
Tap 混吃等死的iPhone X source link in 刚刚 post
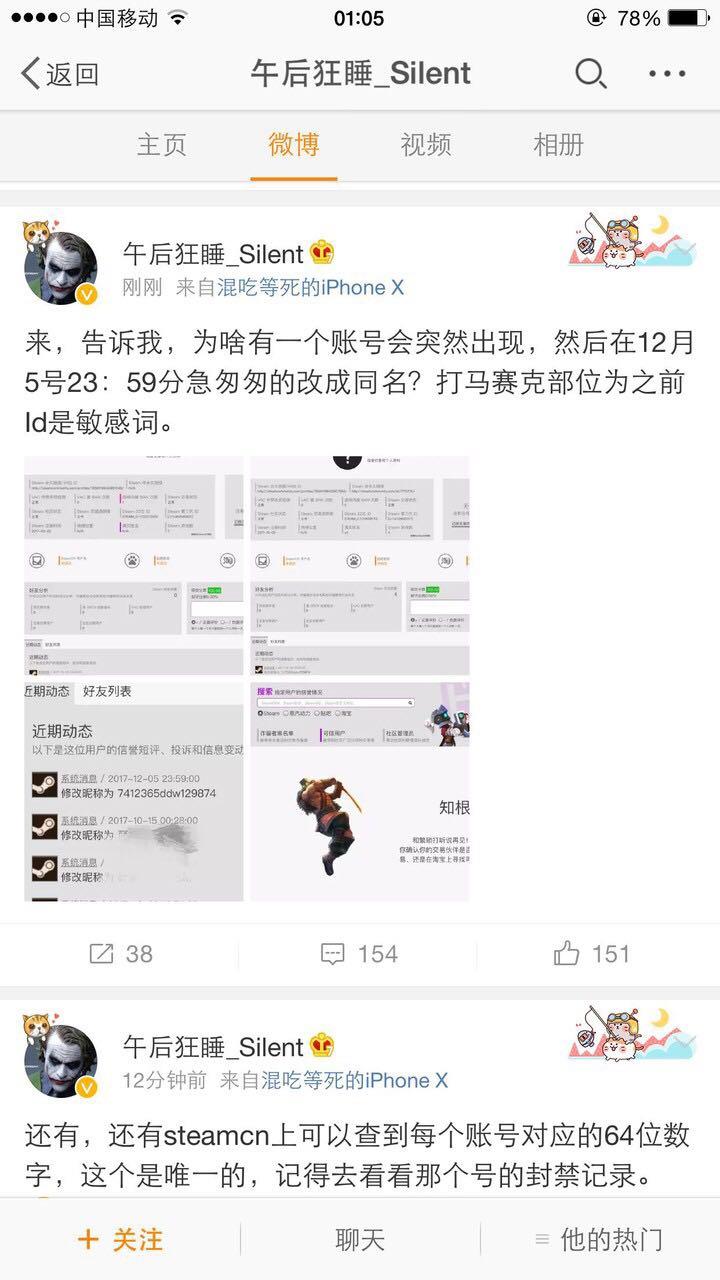(x=310, y=288)
